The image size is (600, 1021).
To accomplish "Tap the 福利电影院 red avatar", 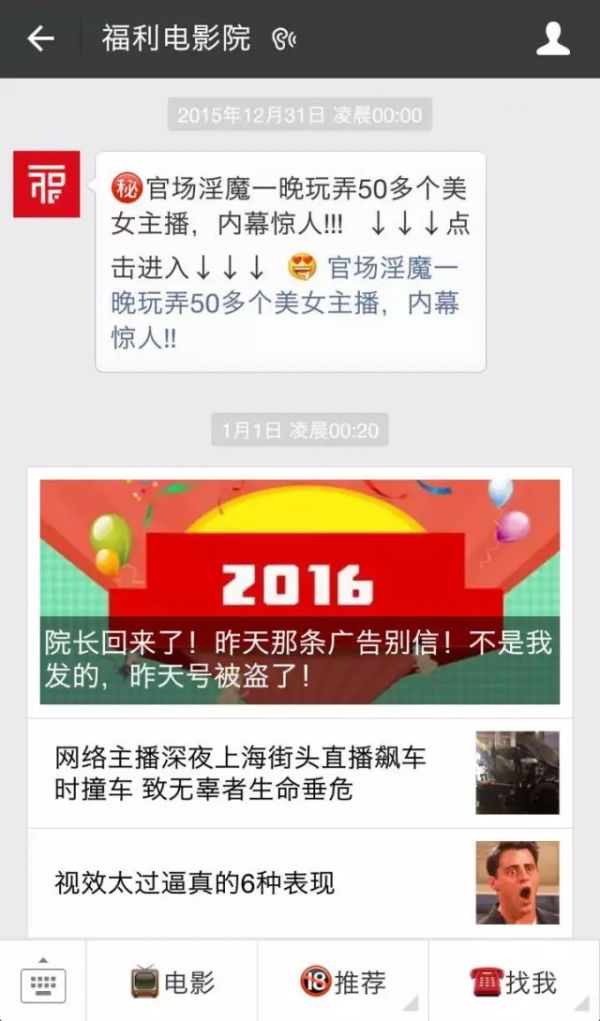I will tap(46, 184).
